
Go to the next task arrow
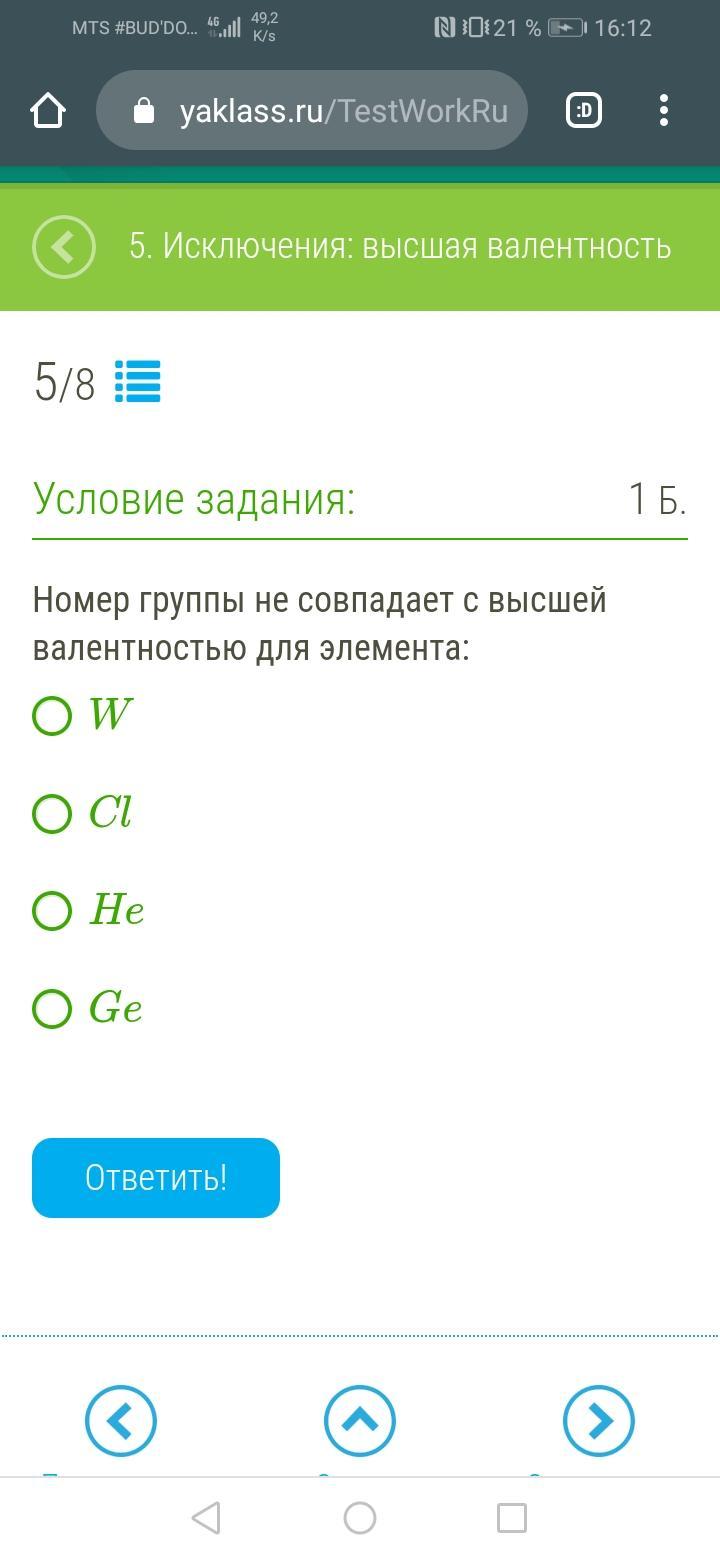point(599,1420)
